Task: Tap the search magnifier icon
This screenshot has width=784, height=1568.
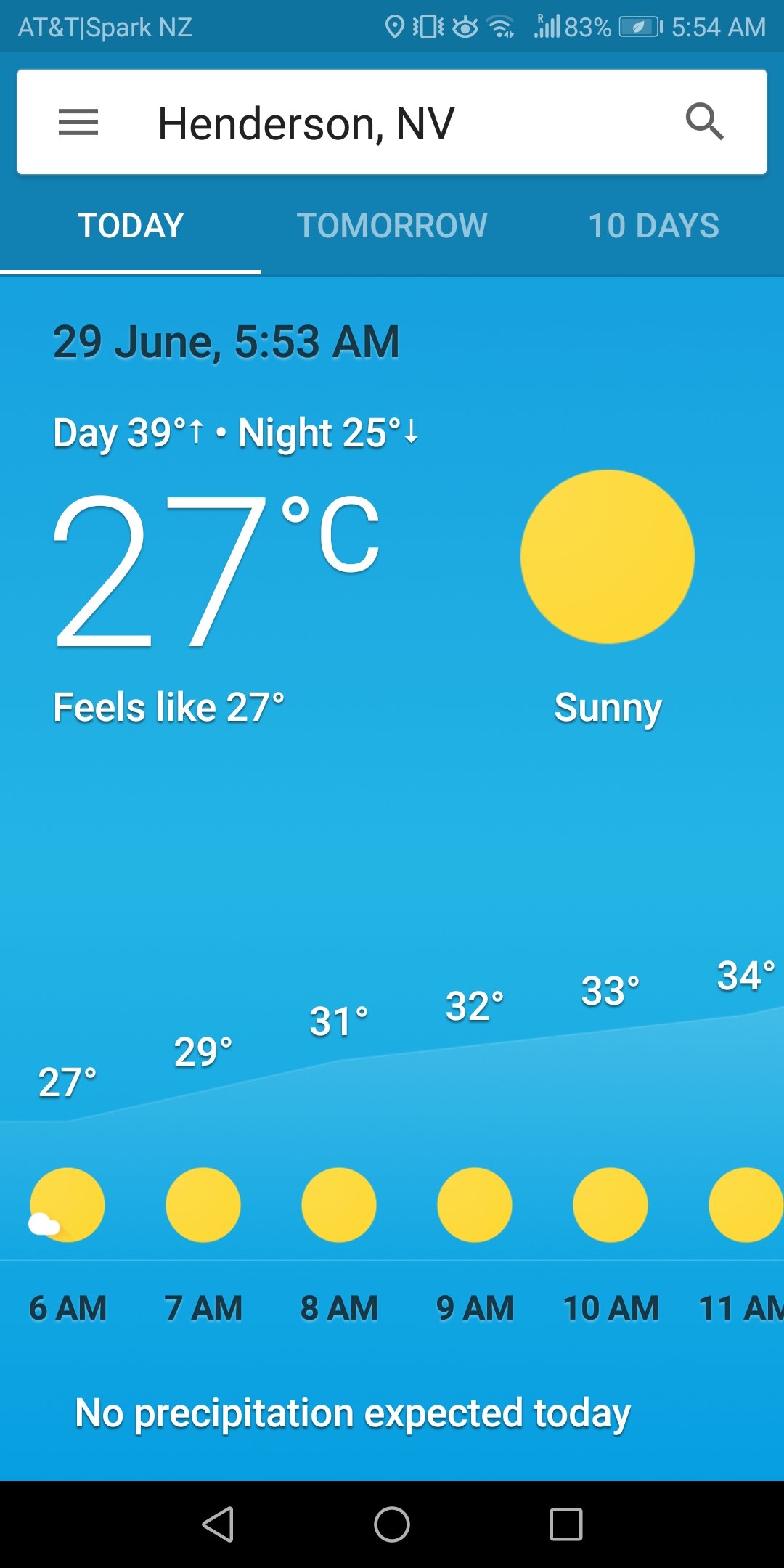Action: (x=704, y=121)
